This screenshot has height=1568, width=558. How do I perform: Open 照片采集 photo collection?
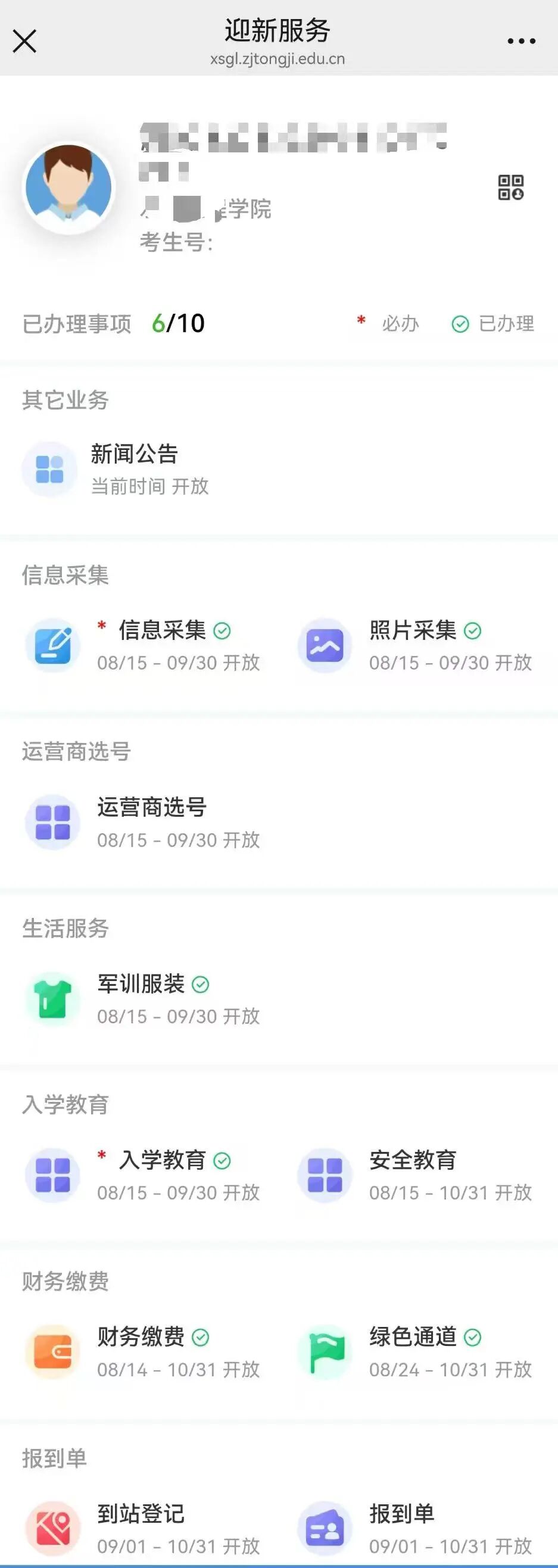click(415, 646)
